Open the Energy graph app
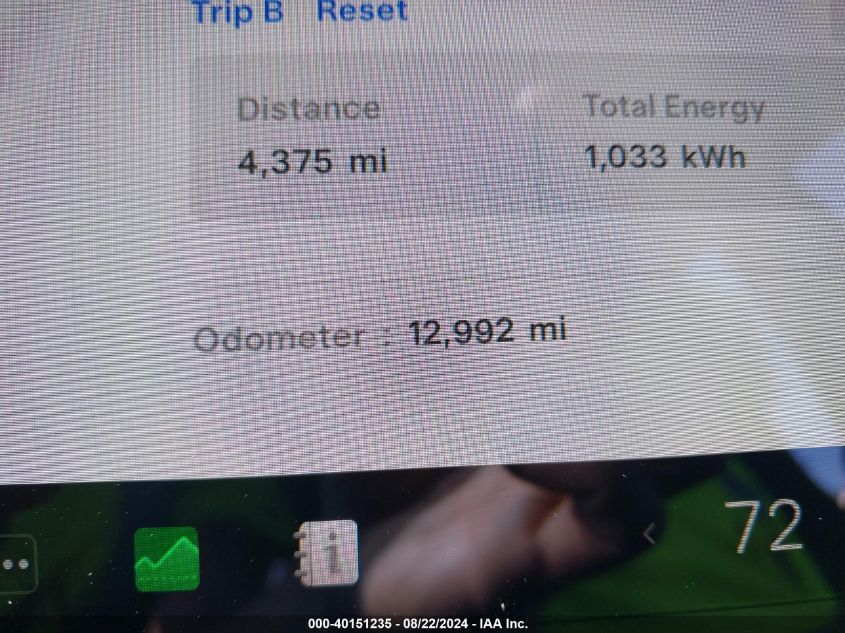 point(166,558)
